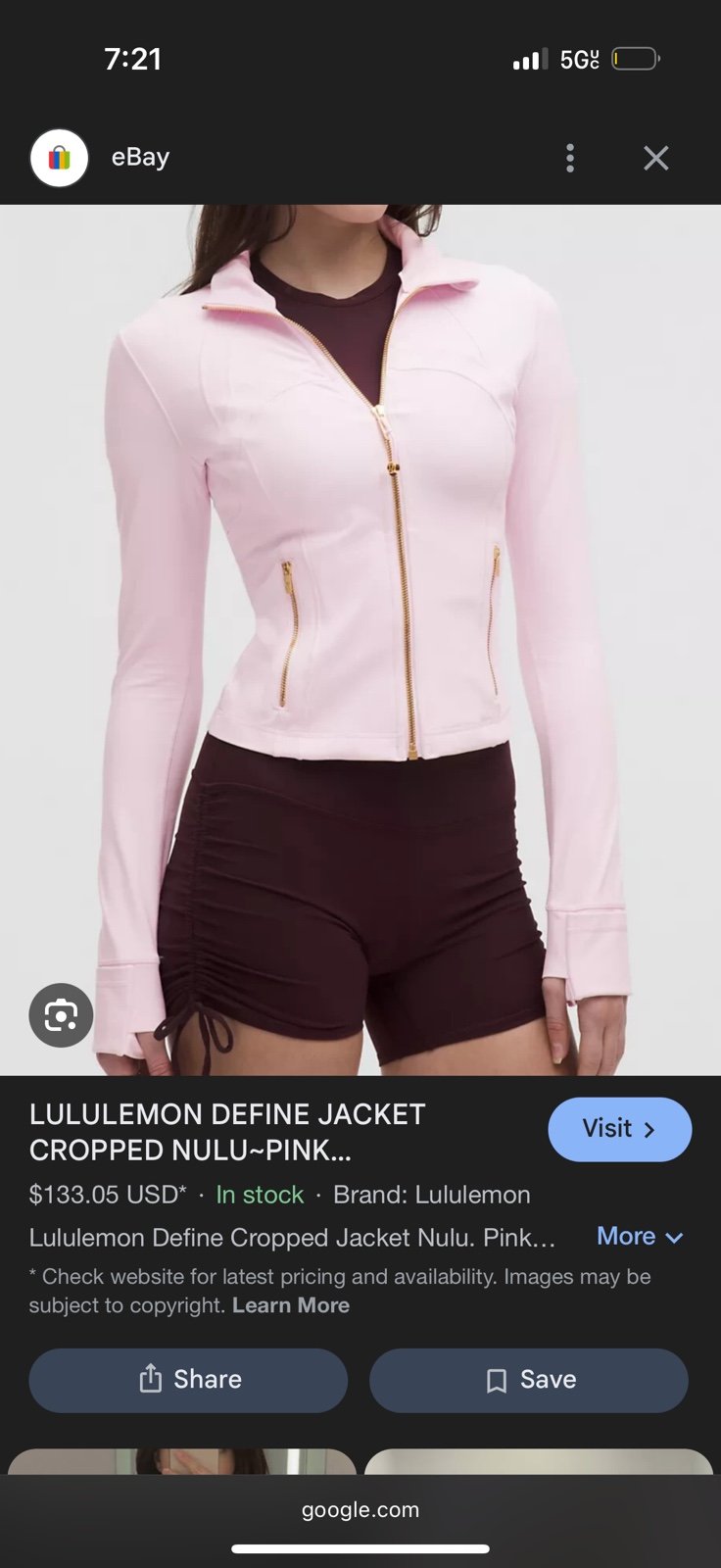Visit the eBay listing page

coord(619,1129)
